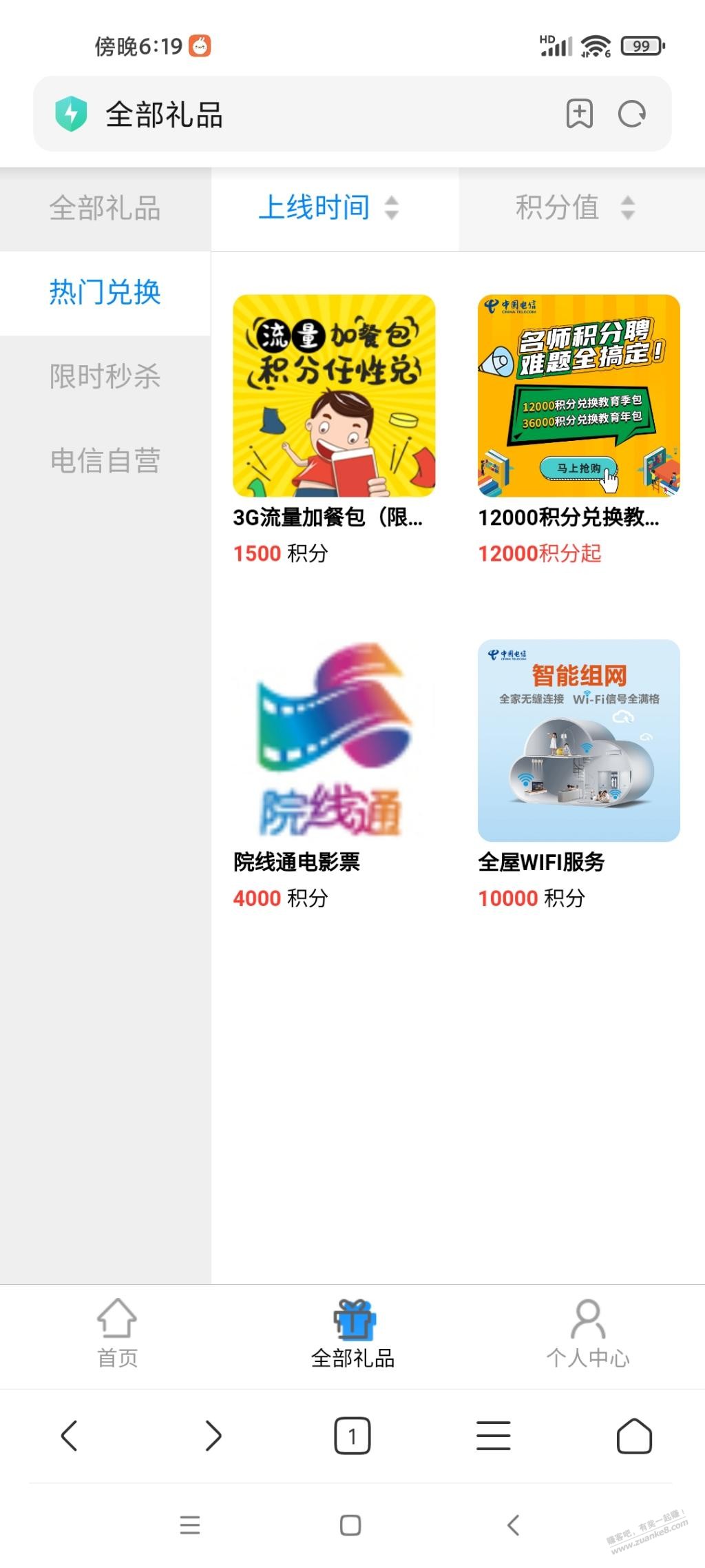Go to the browser home page
The image size is (705, 1568).
[634, 1436]
